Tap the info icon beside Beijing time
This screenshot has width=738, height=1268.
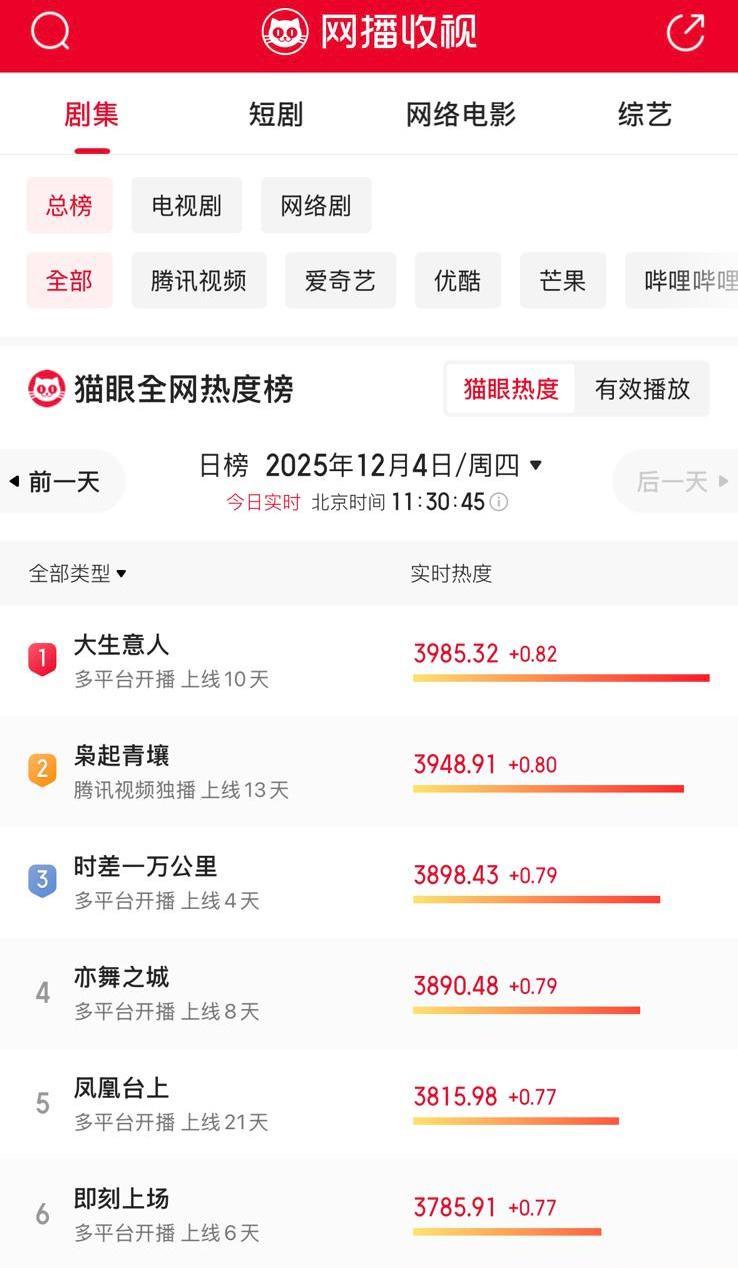pos(499,502)
